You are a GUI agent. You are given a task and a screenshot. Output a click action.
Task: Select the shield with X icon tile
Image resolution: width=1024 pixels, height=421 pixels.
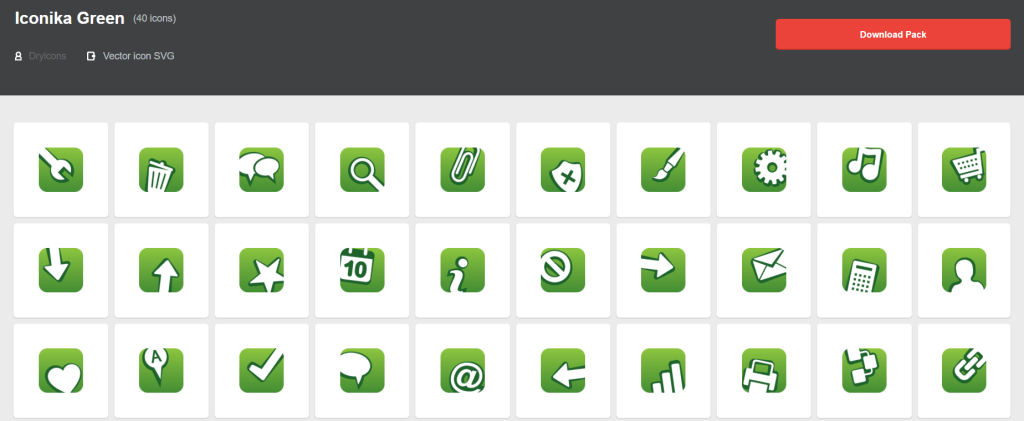pyautogui.click(x=563, y=169)
